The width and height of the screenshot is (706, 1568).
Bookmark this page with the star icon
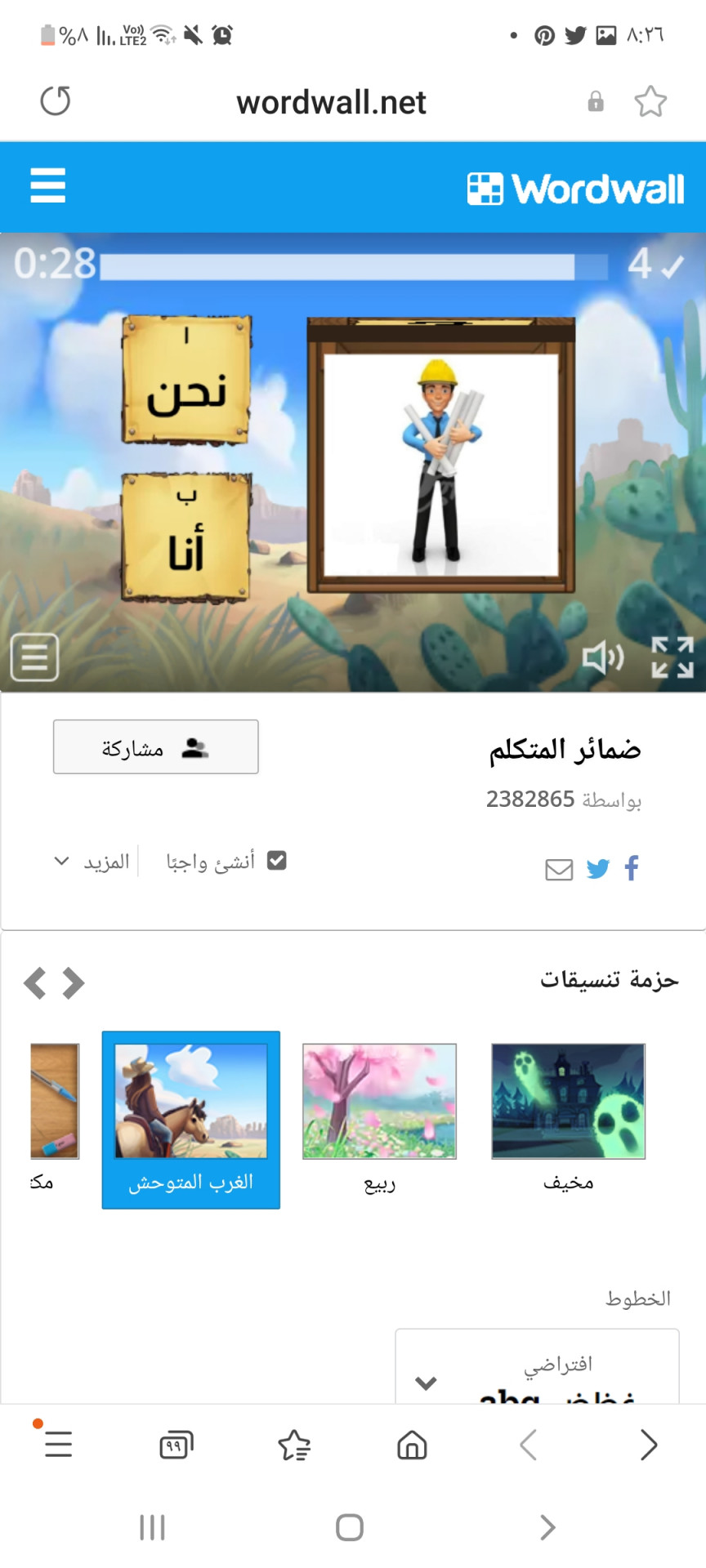pyautogui.click(x=650, y=101)
